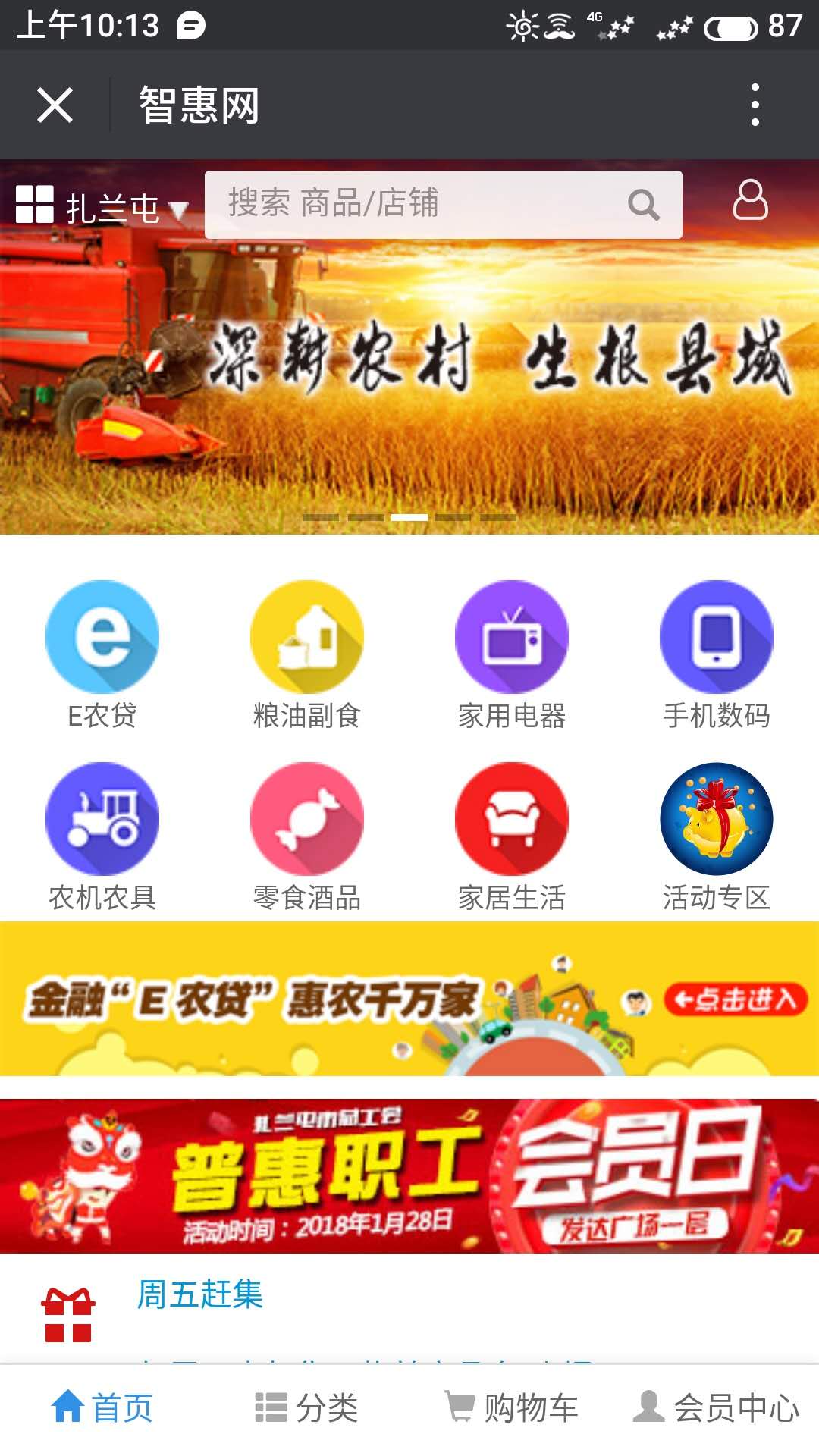819x1456 pixels.
Task: Open the E农贷 category
Action: [x=102, y=654]
